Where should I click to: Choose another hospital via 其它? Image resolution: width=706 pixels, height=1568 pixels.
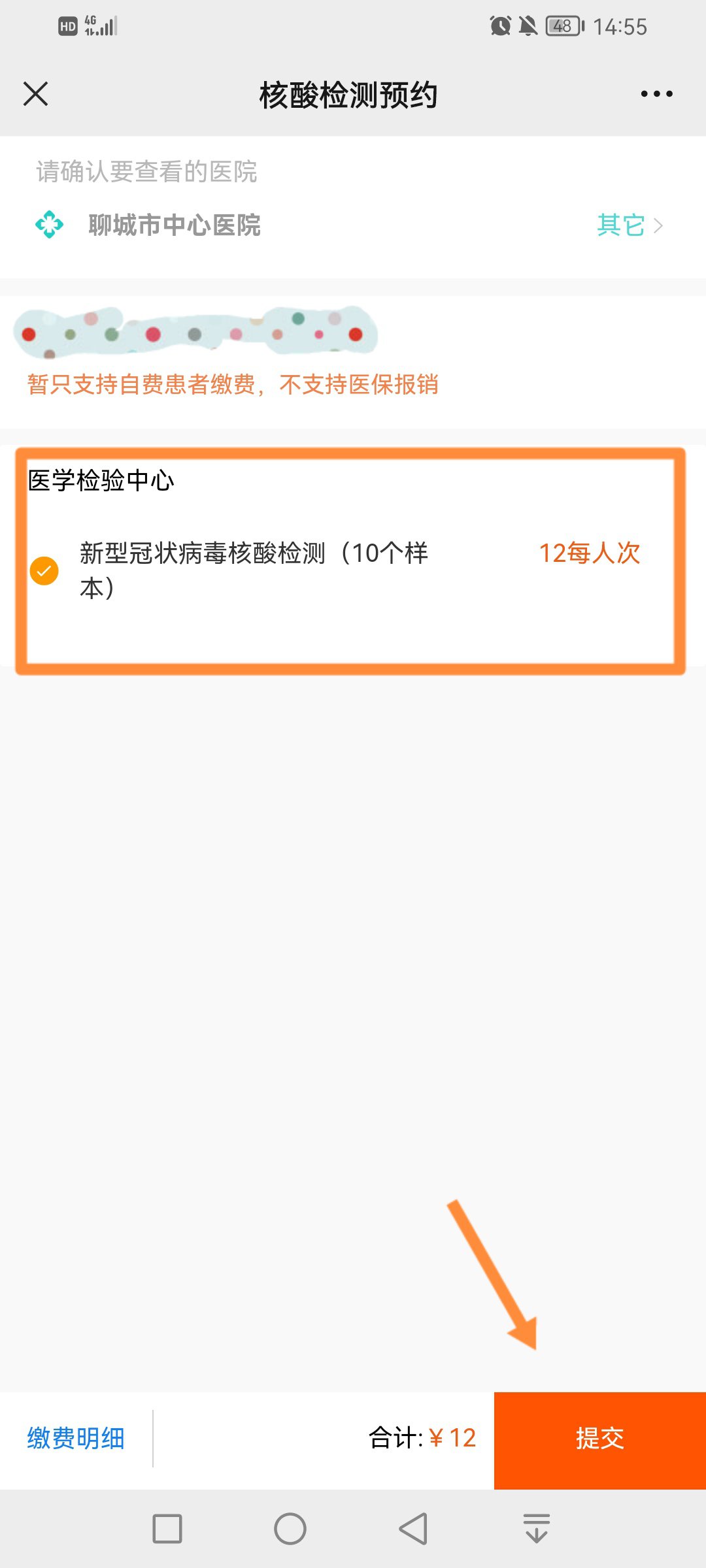(629, 225)
